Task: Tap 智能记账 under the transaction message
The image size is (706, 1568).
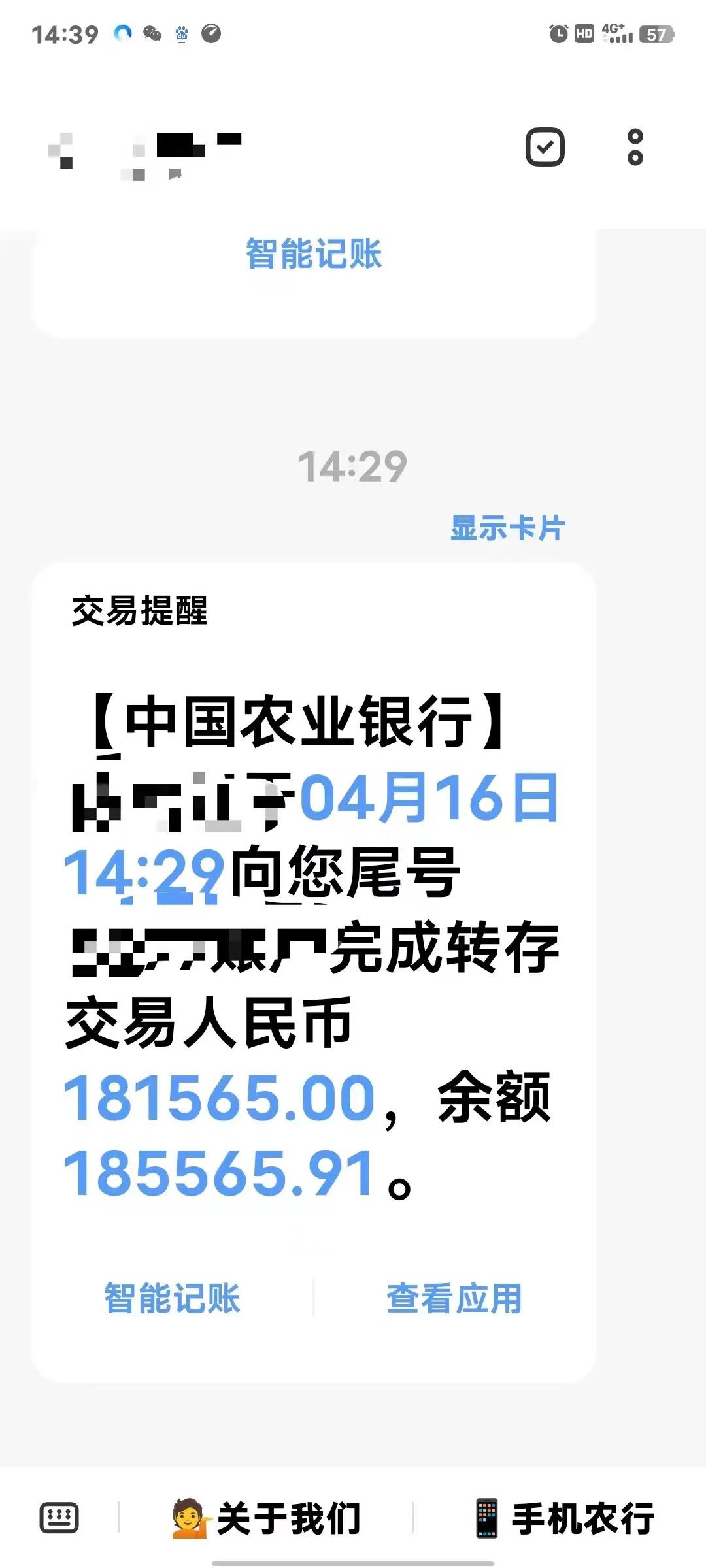Action: 173,1298
